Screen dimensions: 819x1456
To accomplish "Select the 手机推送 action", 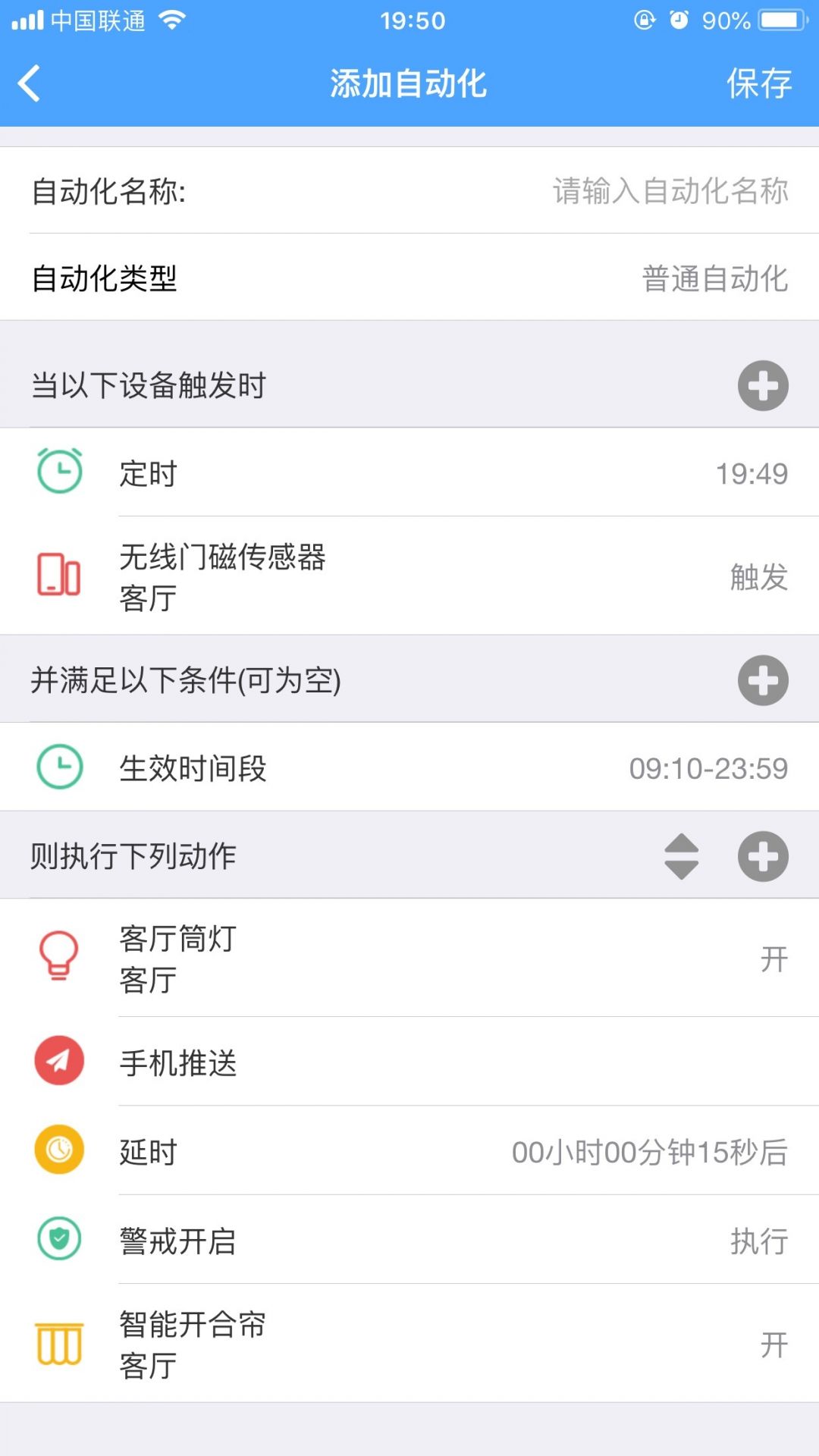I will (x=409, y=1062).
